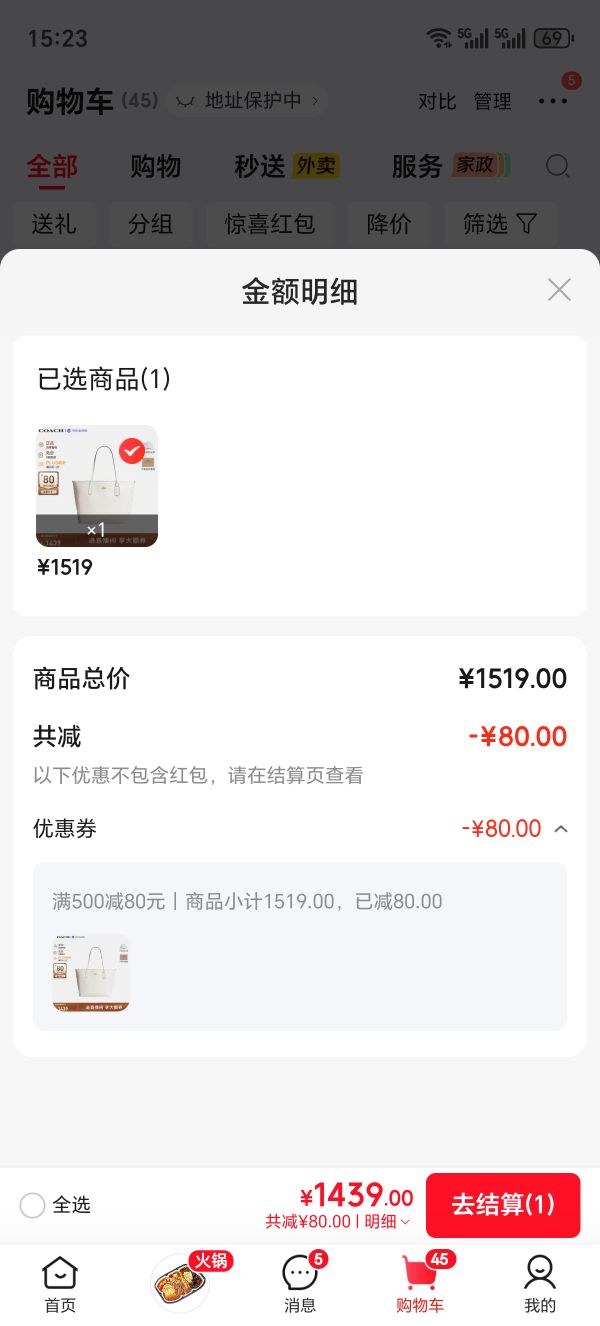This screenshot has height=1326, width=600.
Task: Close the 金额明细 price breakdown sheet
Action: point(559,290)
